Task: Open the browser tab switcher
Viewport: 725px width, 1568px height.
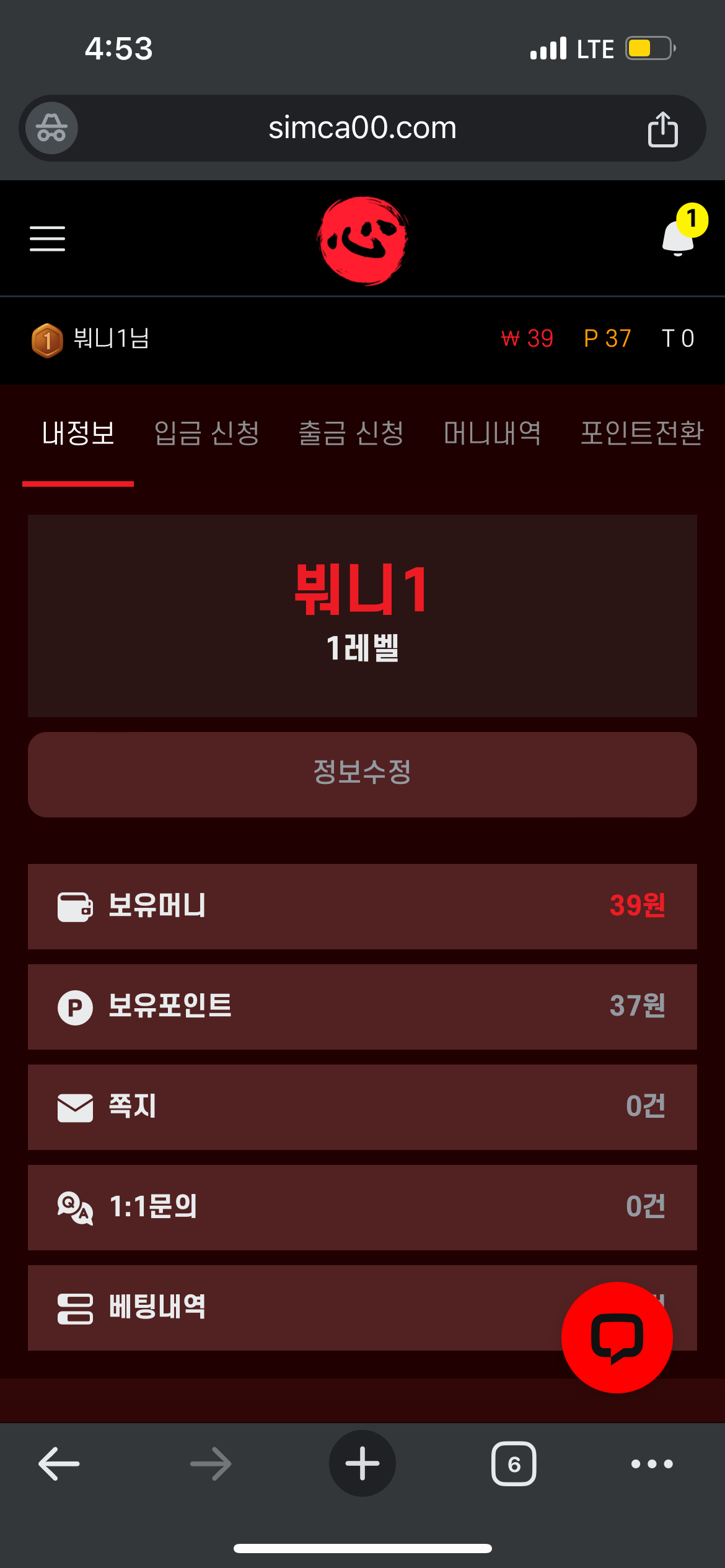Action: click(514, 1464)
